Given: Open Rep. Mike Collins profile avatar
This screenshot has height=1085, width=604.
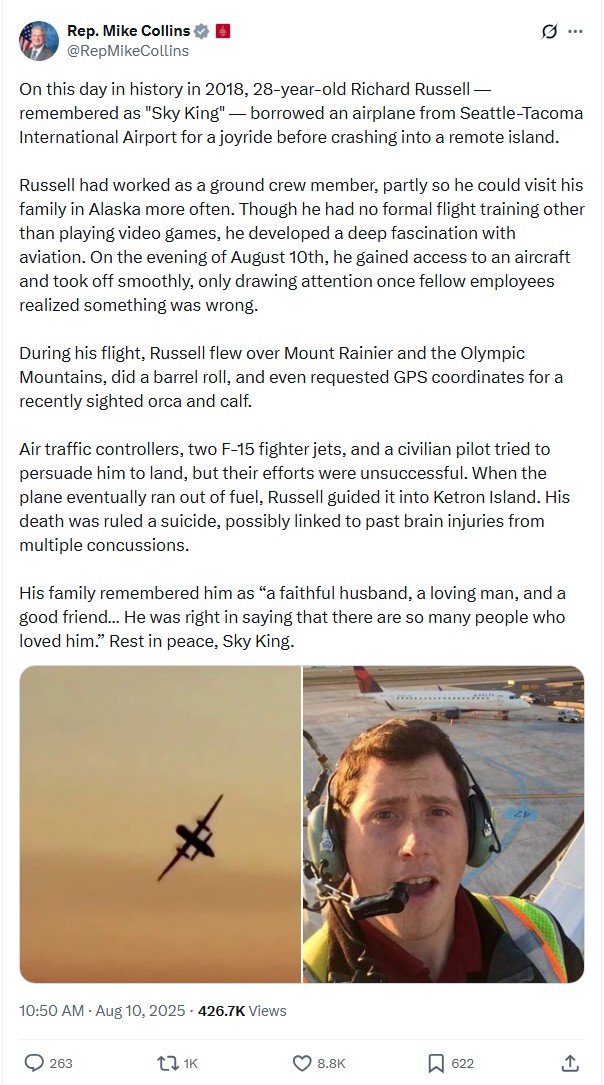Looking at the screenshot, I should tap(39, 41).
